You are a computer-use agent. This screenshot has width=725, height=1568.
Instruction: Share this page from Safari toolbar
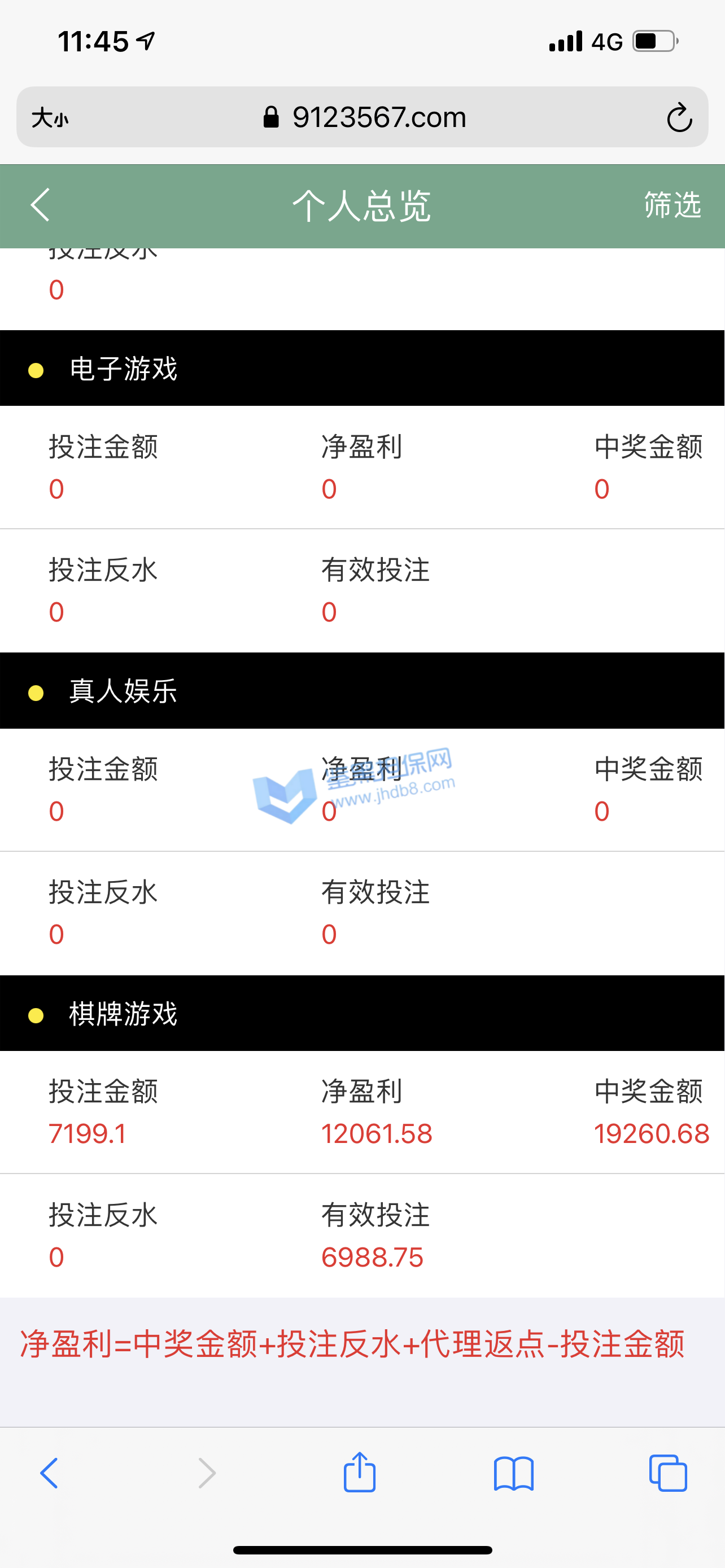tap(360, 1473)
